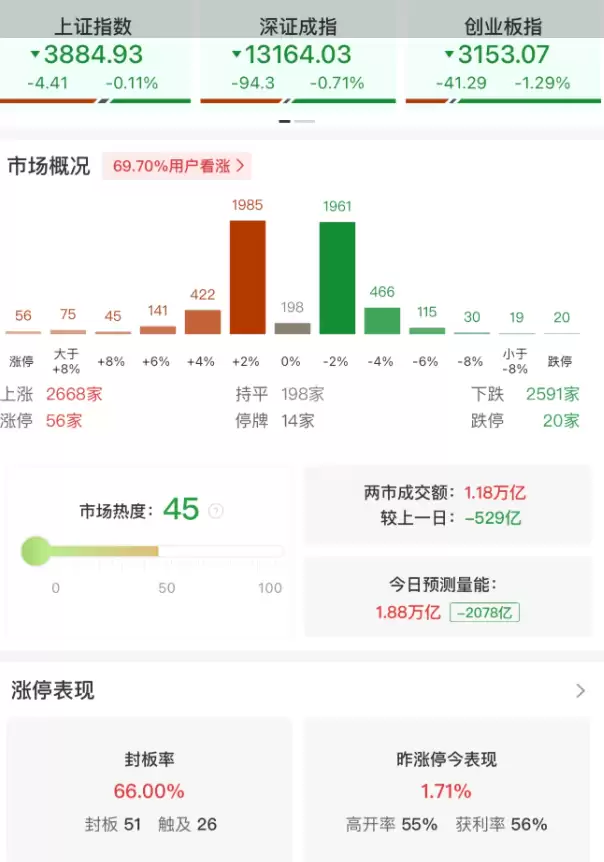The height and width of the screenshot is (862, 604).
Task: Tap the index cards page indicator
Action: click(x=297, y=121)
